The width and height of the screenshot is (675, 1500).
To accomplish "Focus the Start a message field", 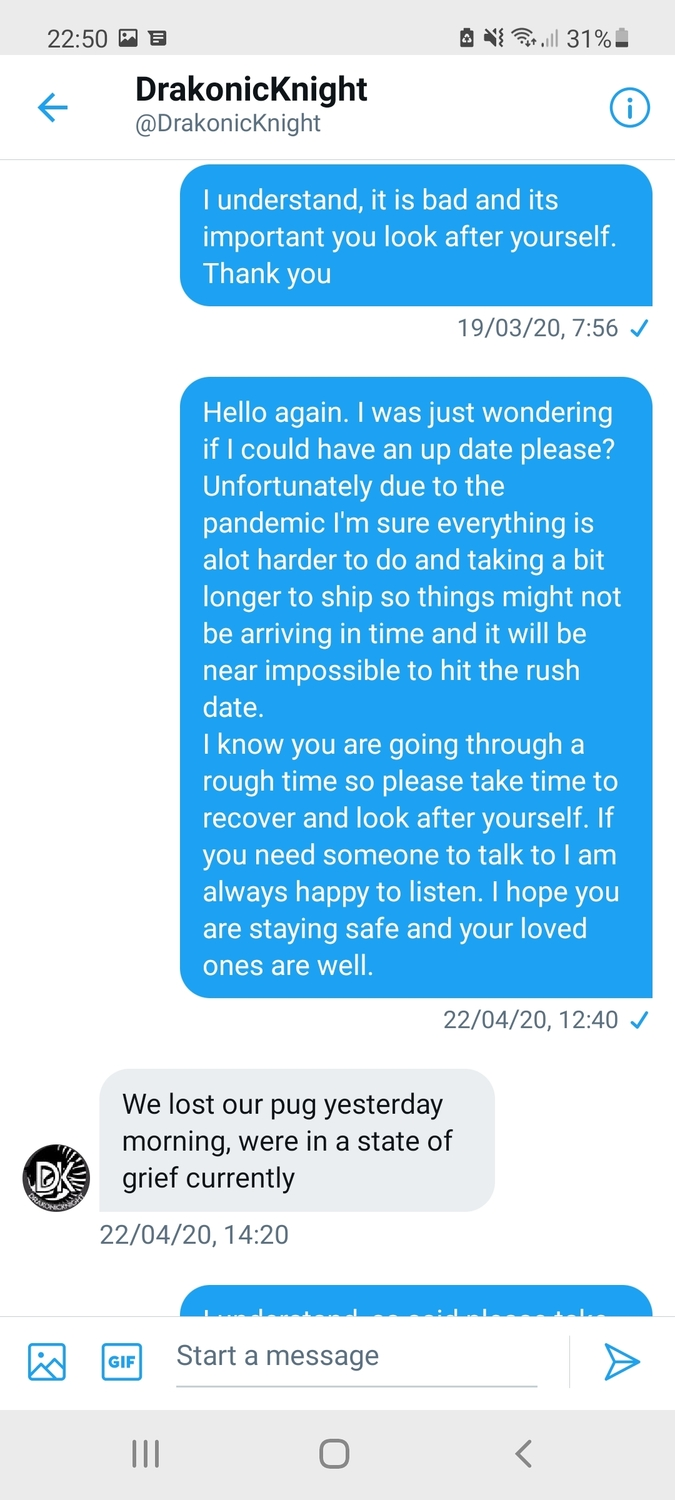I will point(356,1357).
